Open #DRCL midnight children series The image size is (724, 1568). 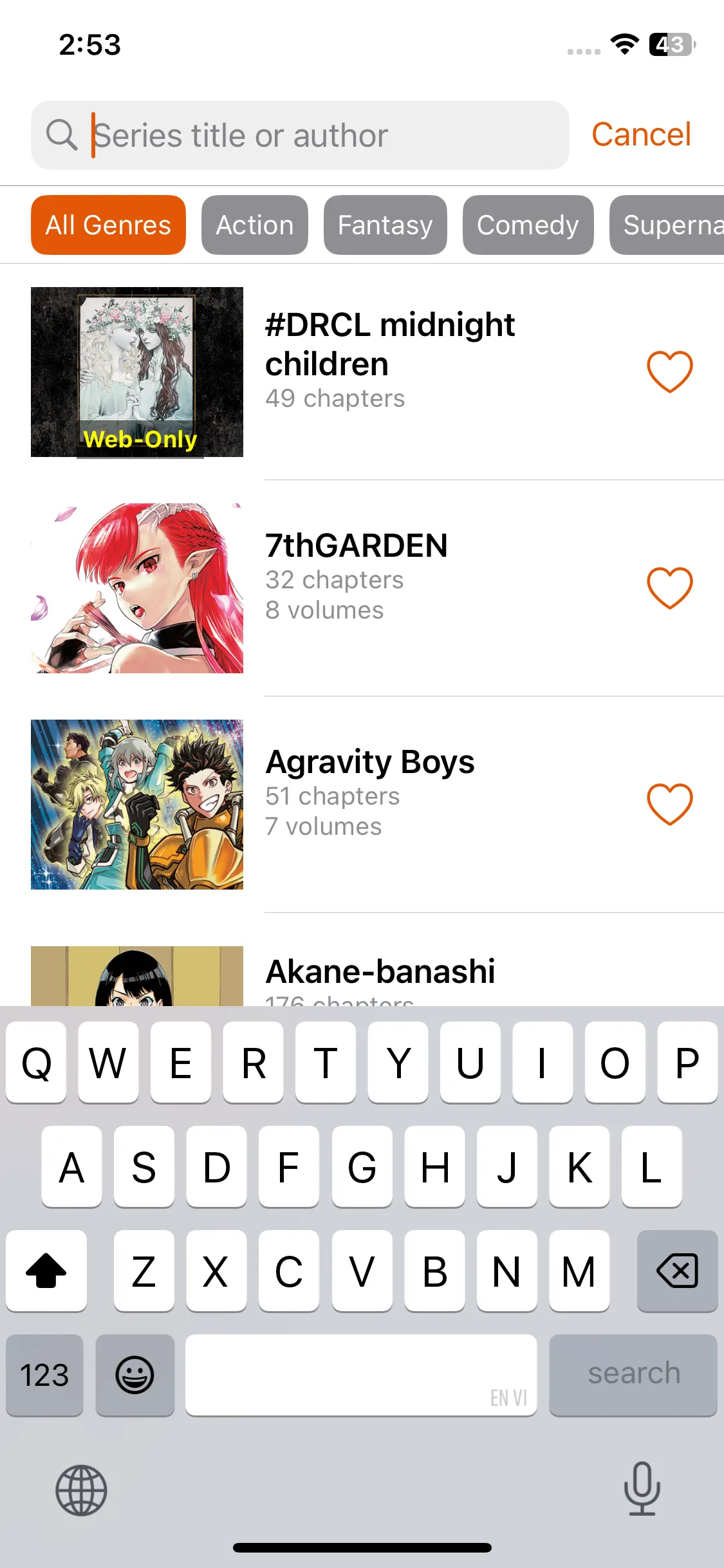click(390, 344)
